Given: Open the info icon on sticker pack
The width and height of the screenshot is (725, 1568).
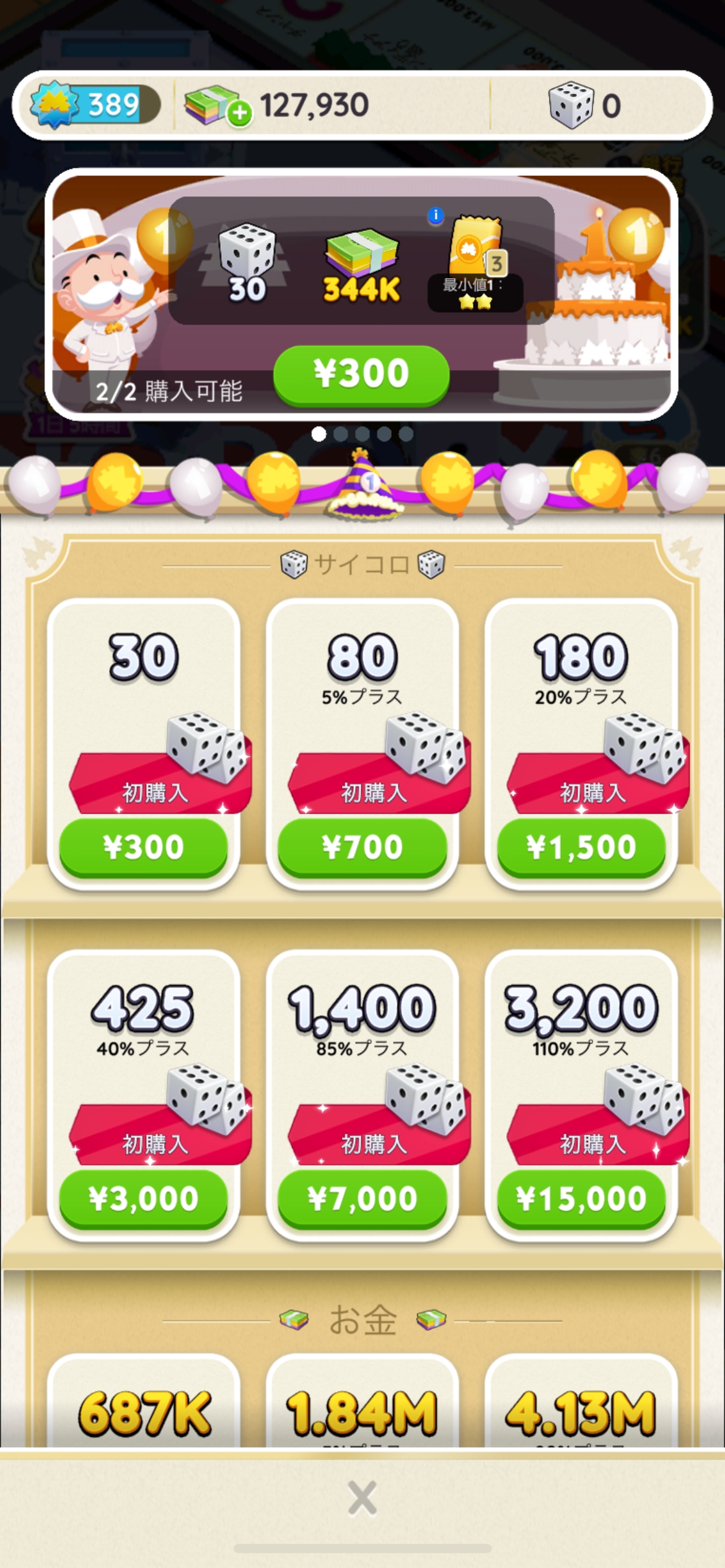Looking at the screenshot, I should [x=436, y=216].
